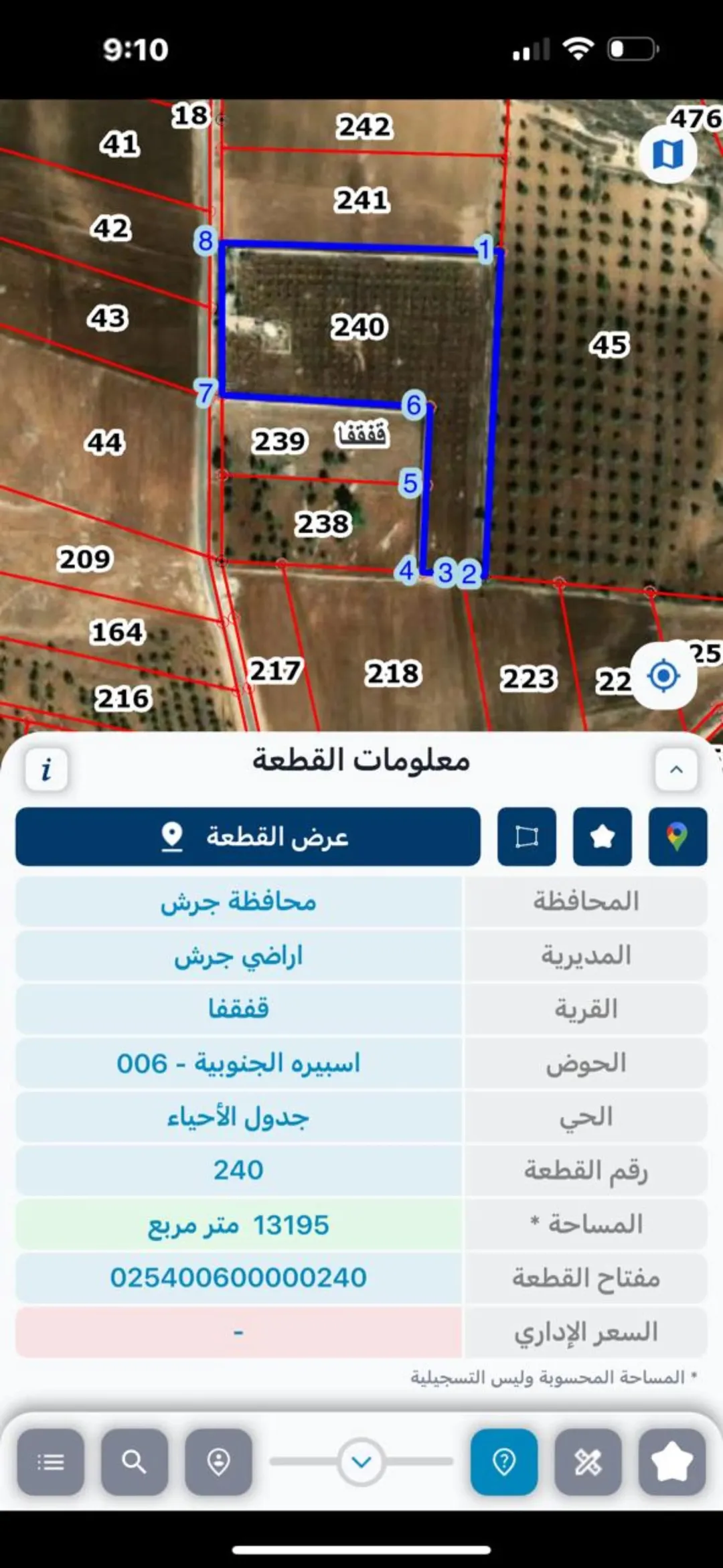Add parcel to favorites with star button
The height and width of the screenshot is (1568, 723).
602,837
